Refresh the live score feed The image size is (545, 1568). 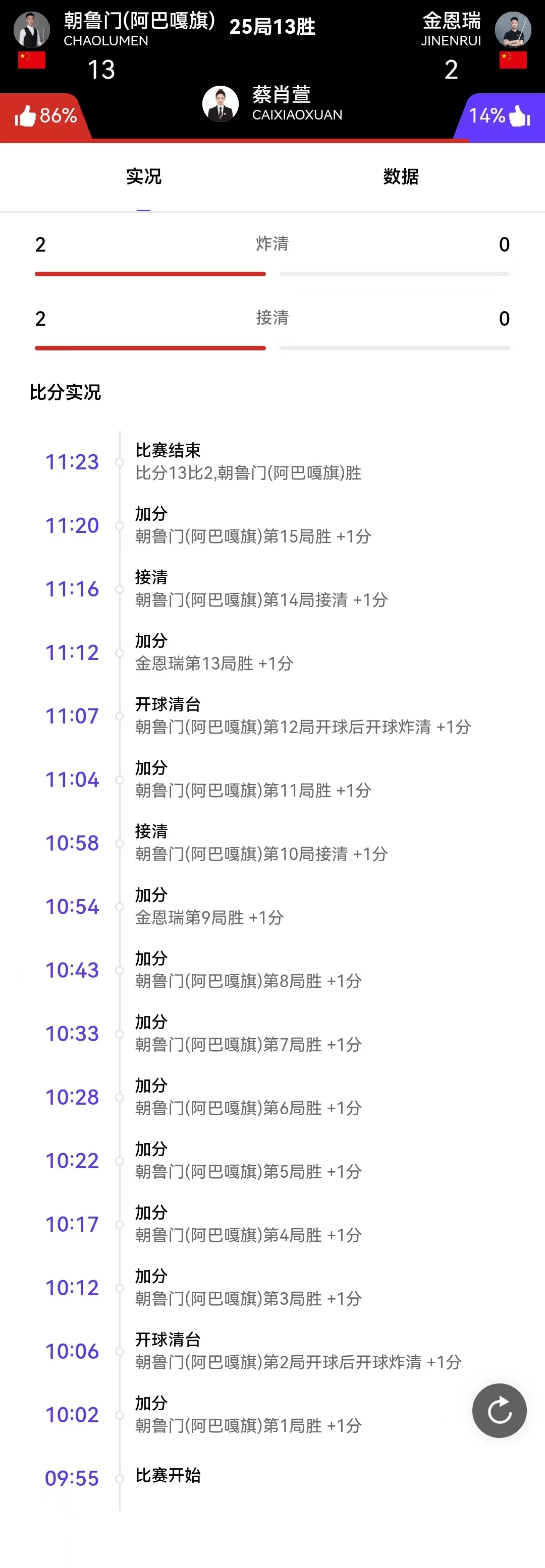[499, 1410]
